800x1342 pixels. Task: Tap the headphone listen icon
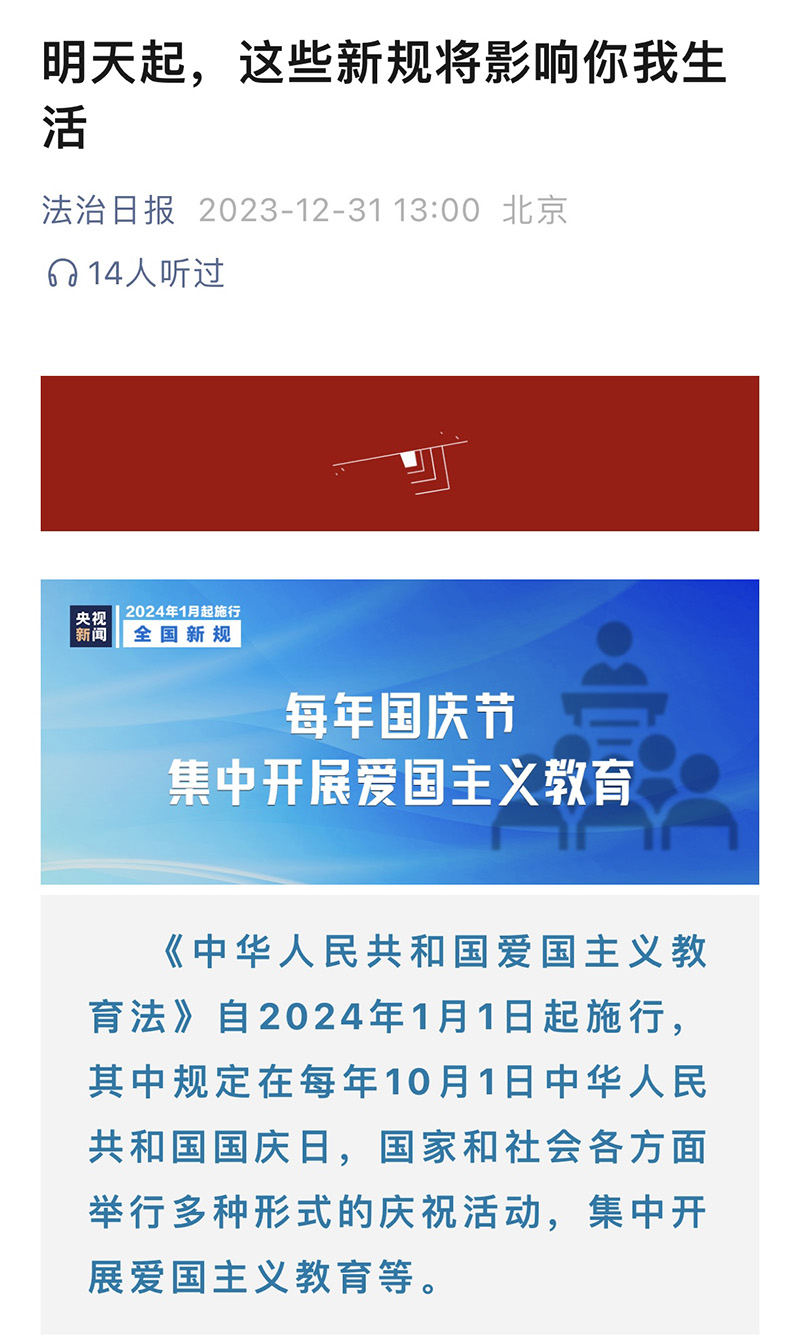click(x=62, y=273)
